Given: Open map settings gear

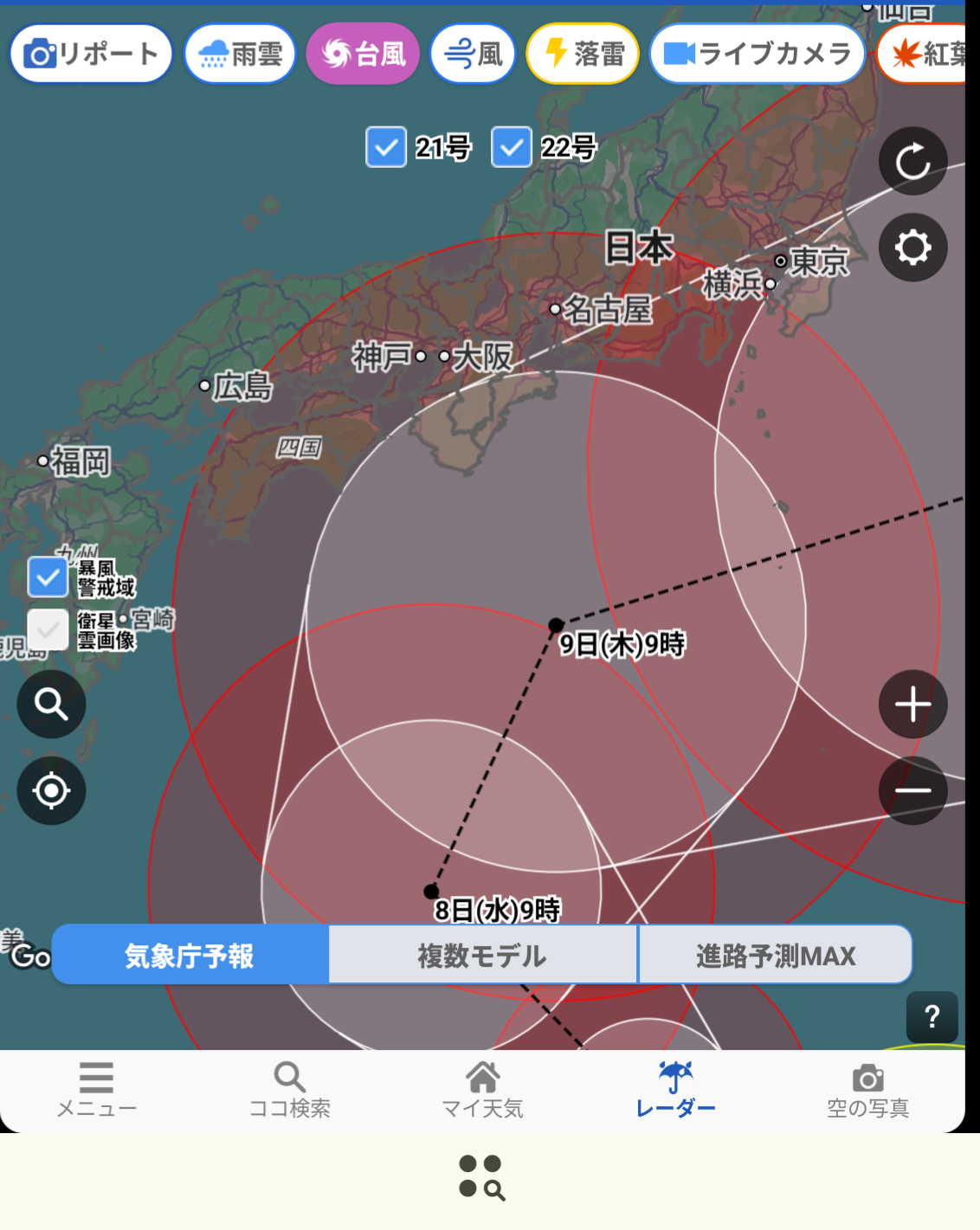Looking at the screenshot, I should (912, 248).
